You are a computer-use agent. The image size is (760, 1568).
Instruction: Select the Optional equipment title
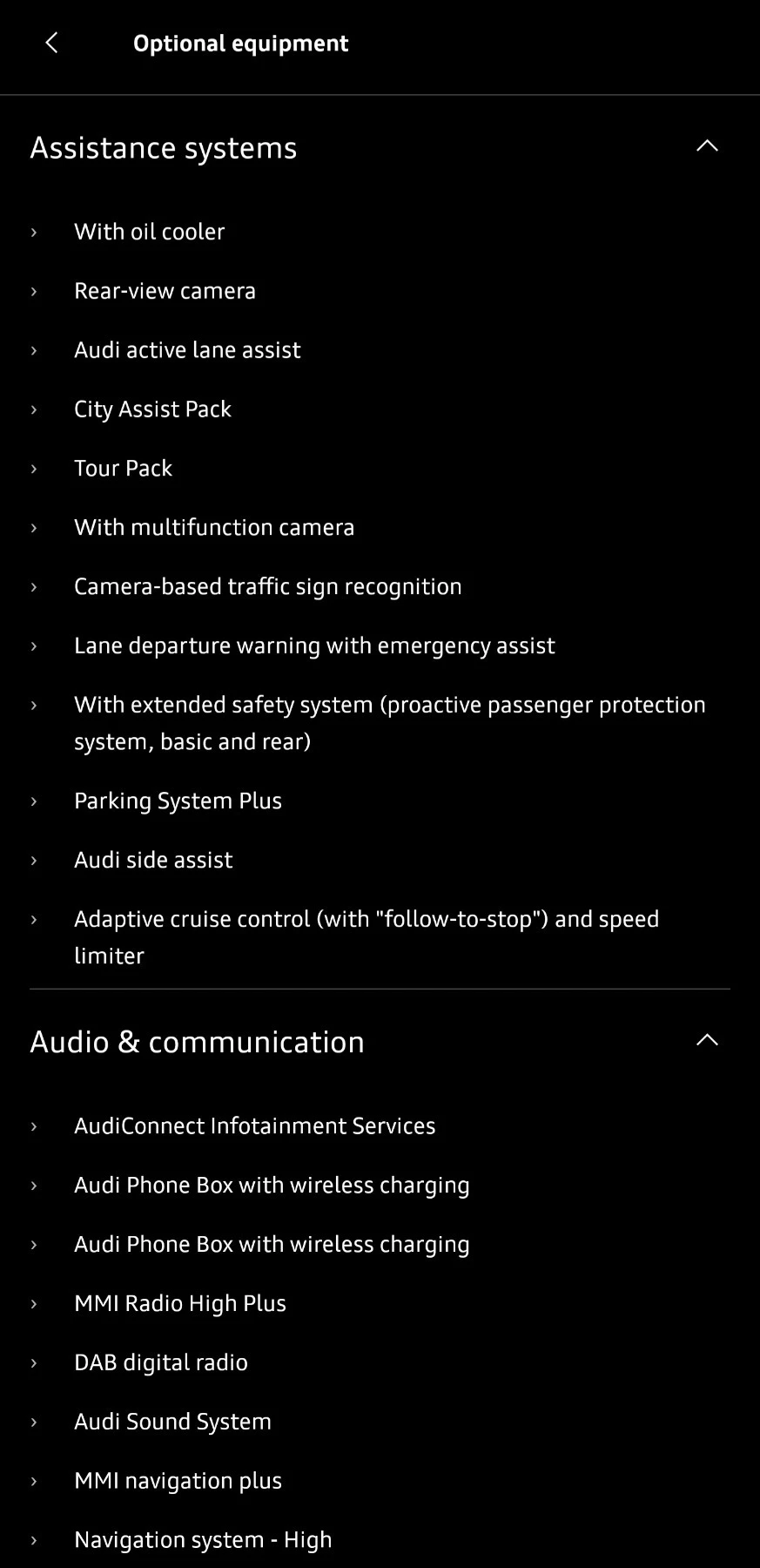pos(240,43)
